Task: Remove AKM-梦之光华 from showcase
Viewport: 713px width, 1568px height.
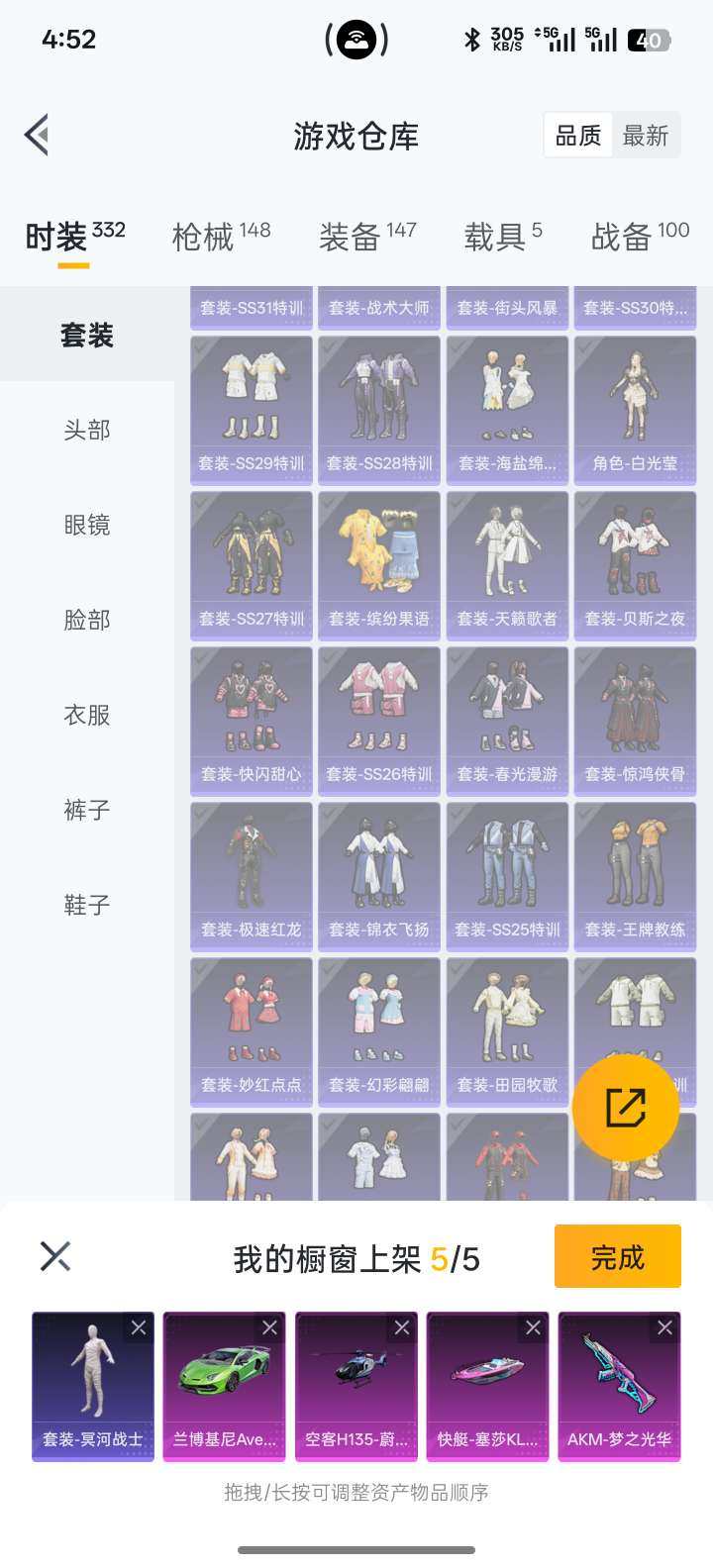Action: (x=665, y=1326)
